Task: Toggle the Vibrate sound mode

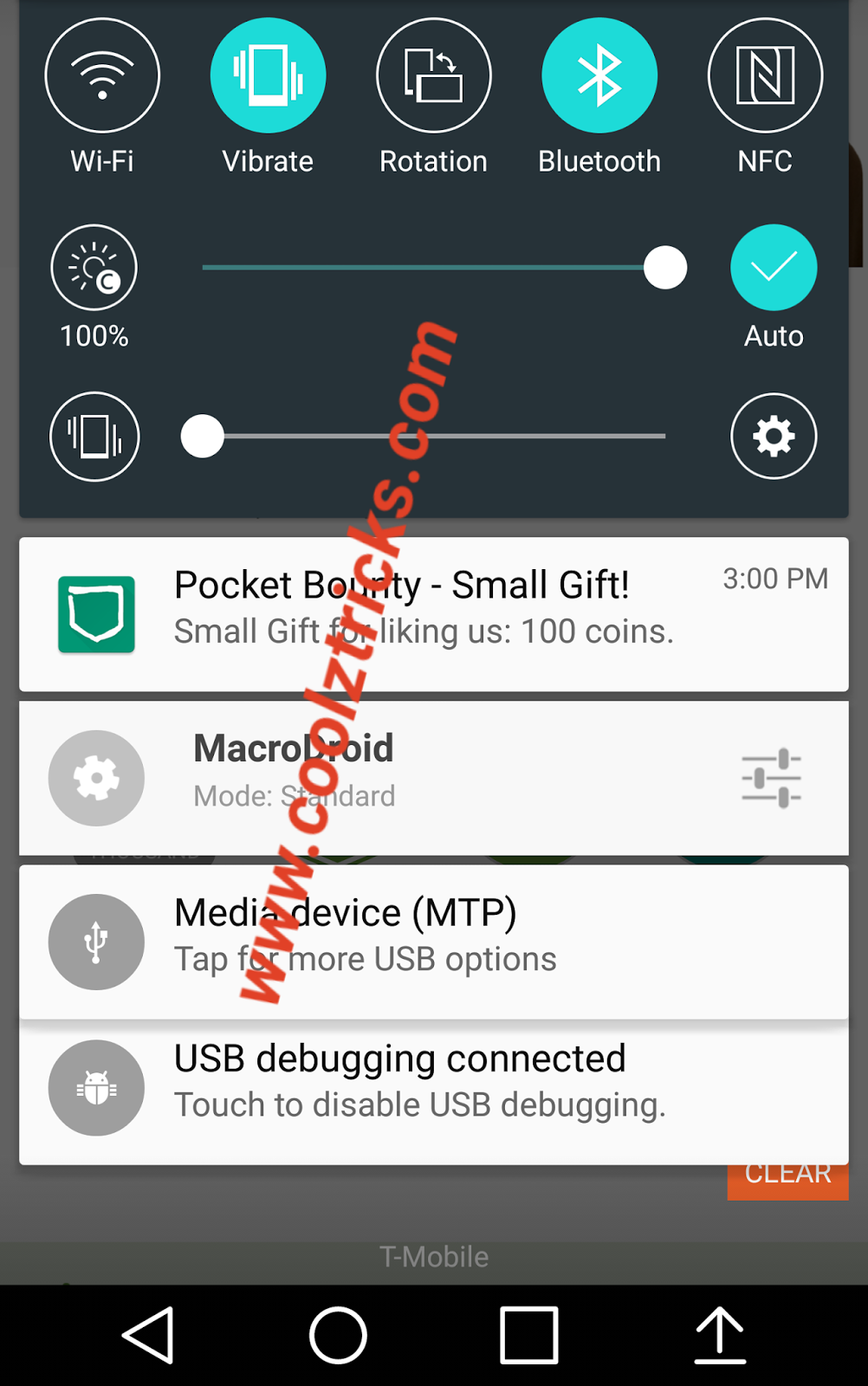Action: point(268,76)
